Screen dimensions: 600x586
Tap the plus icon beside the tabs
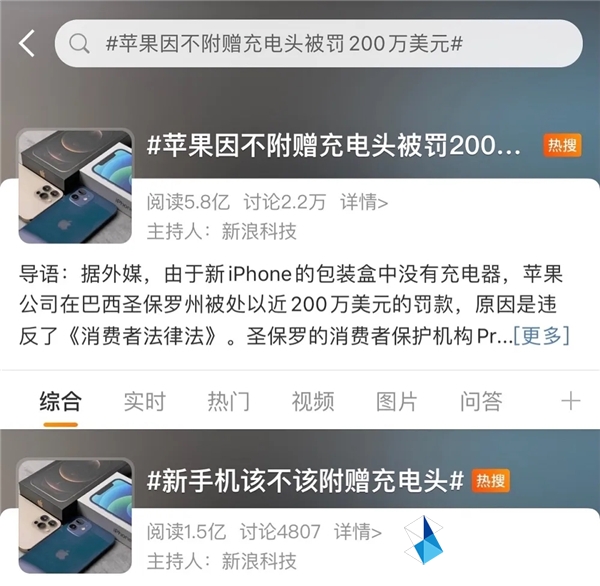(x=570, y=402)
